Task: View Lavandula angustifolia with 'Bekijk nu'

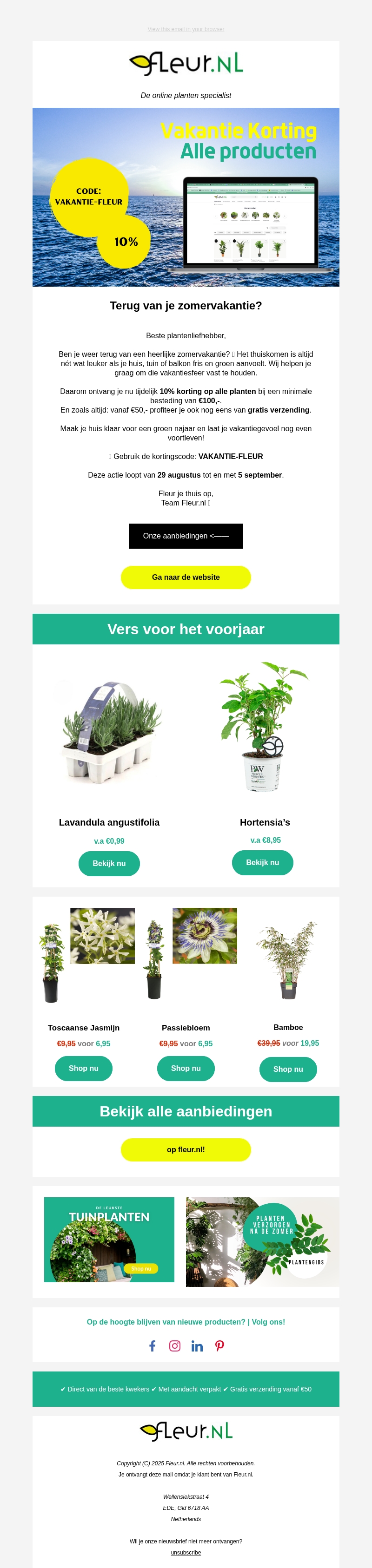Action: pyautogui.click(x=109, y=863)
